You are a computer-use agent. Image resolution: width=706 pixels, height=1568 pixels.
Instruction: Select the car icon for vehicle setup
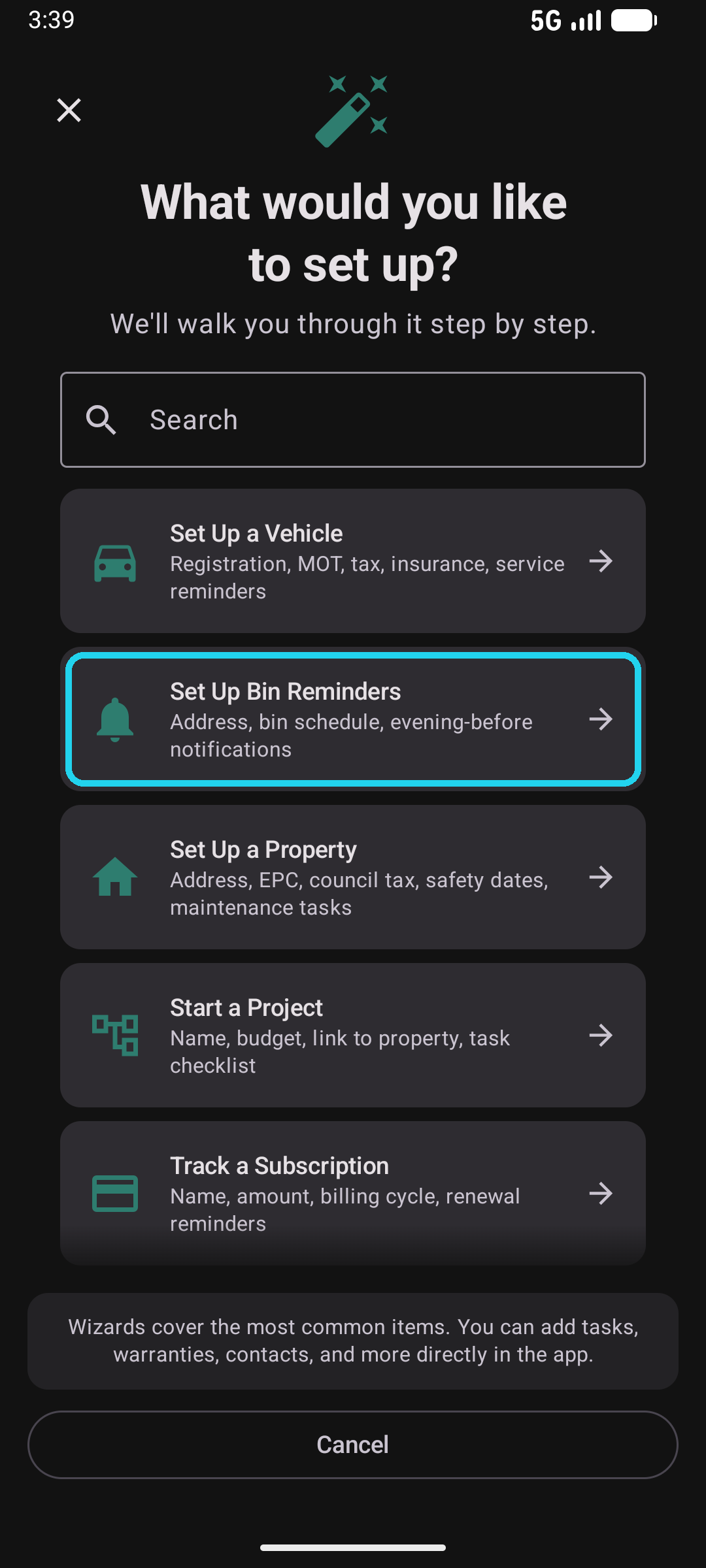[114, 562]
